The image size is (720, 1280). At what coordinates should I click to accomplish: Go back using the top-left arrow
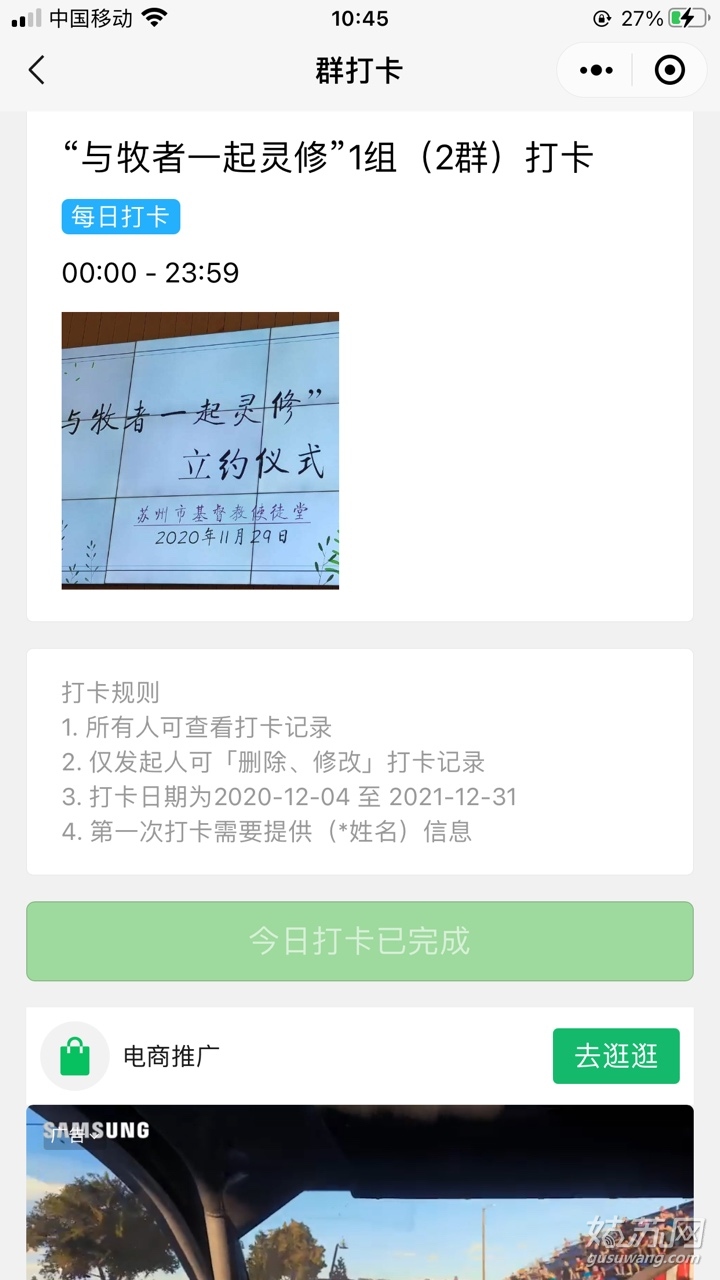(37, 70)
